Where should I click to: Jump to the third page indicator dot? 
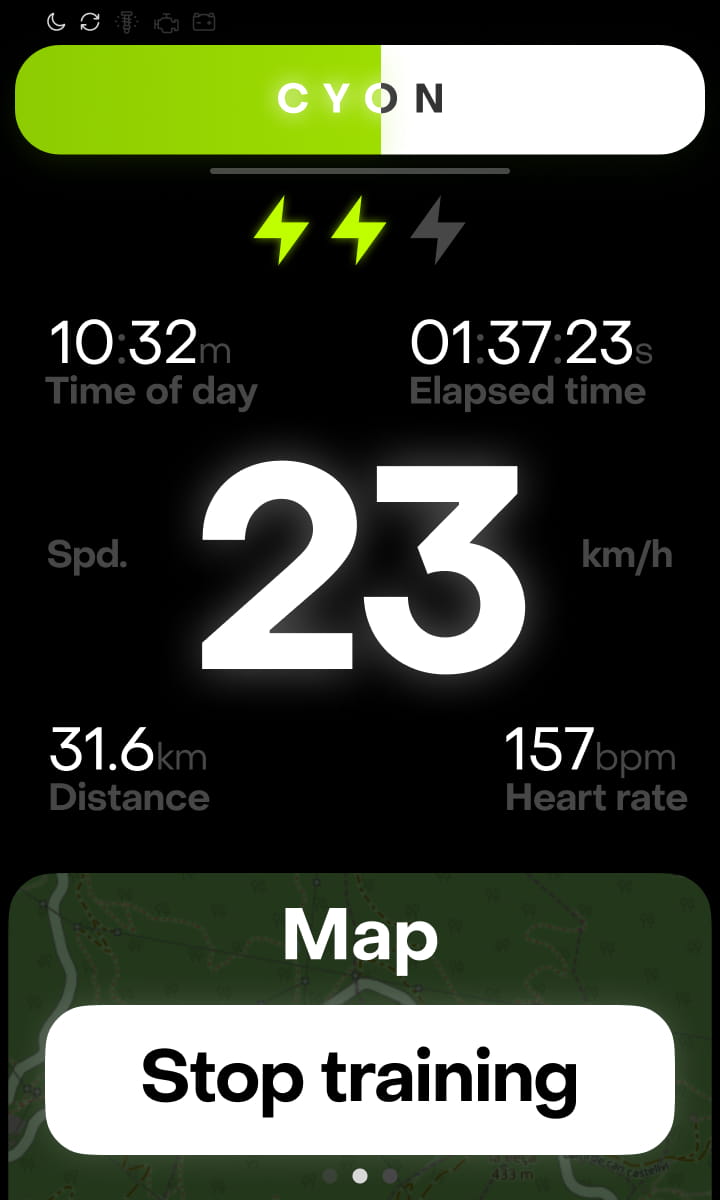coord(390,1176)
